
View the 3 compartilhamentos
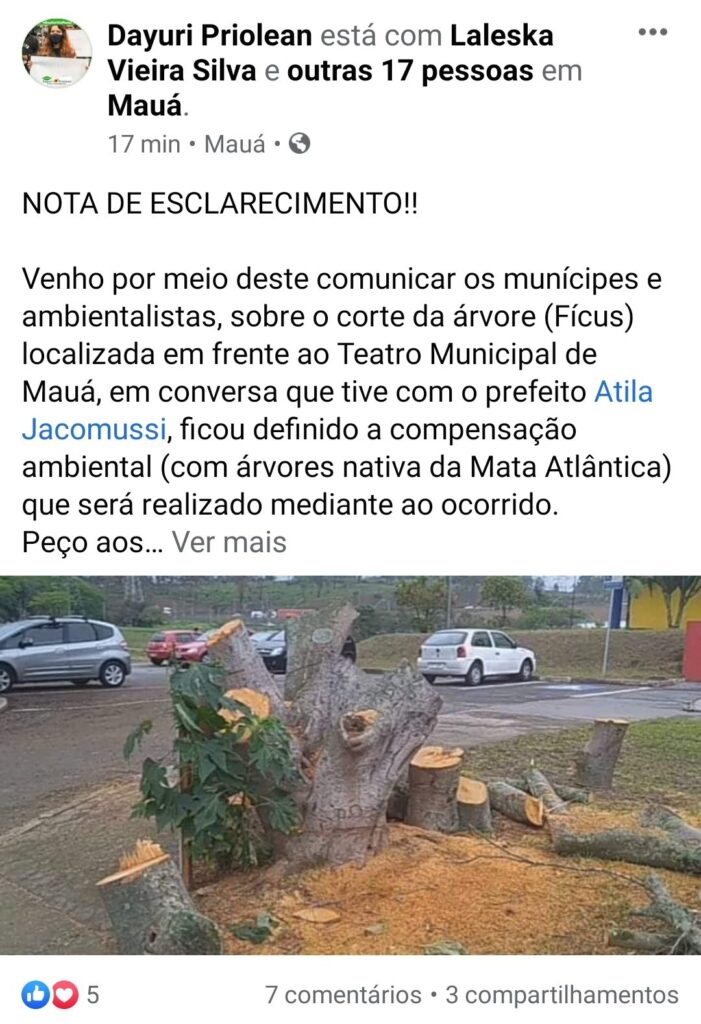point(561,995)
